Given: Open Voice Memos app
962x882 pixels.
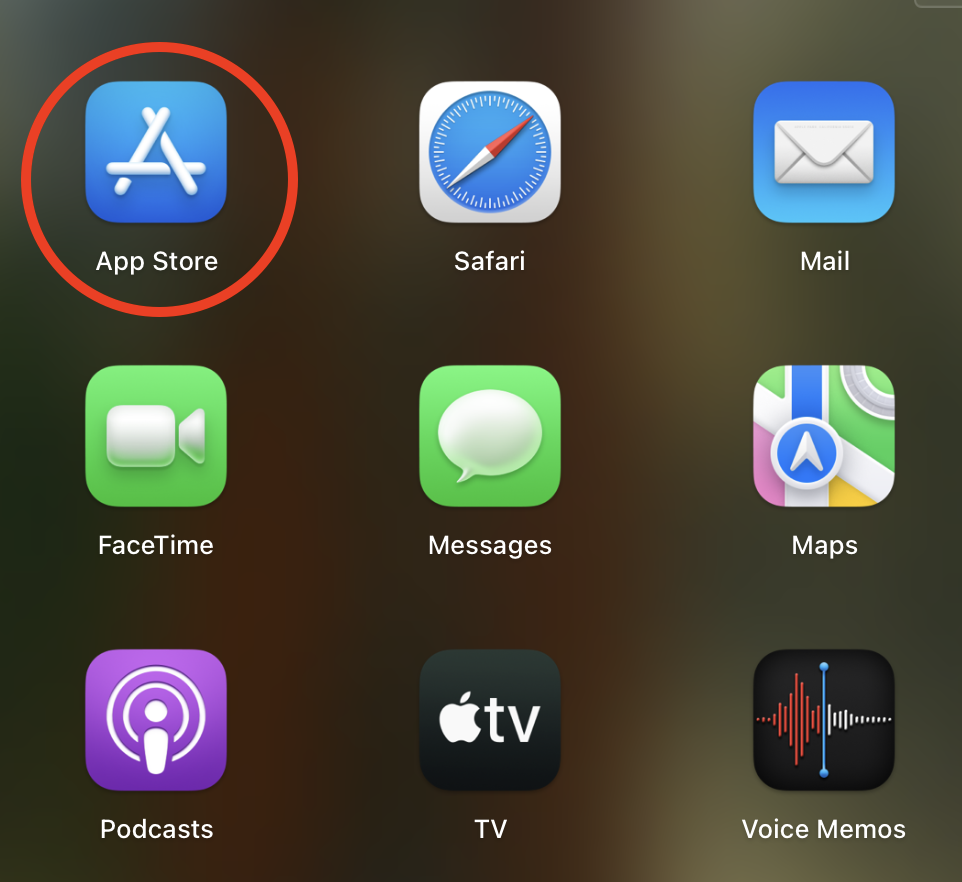Looking at the screenshot, I should (823, 720).
